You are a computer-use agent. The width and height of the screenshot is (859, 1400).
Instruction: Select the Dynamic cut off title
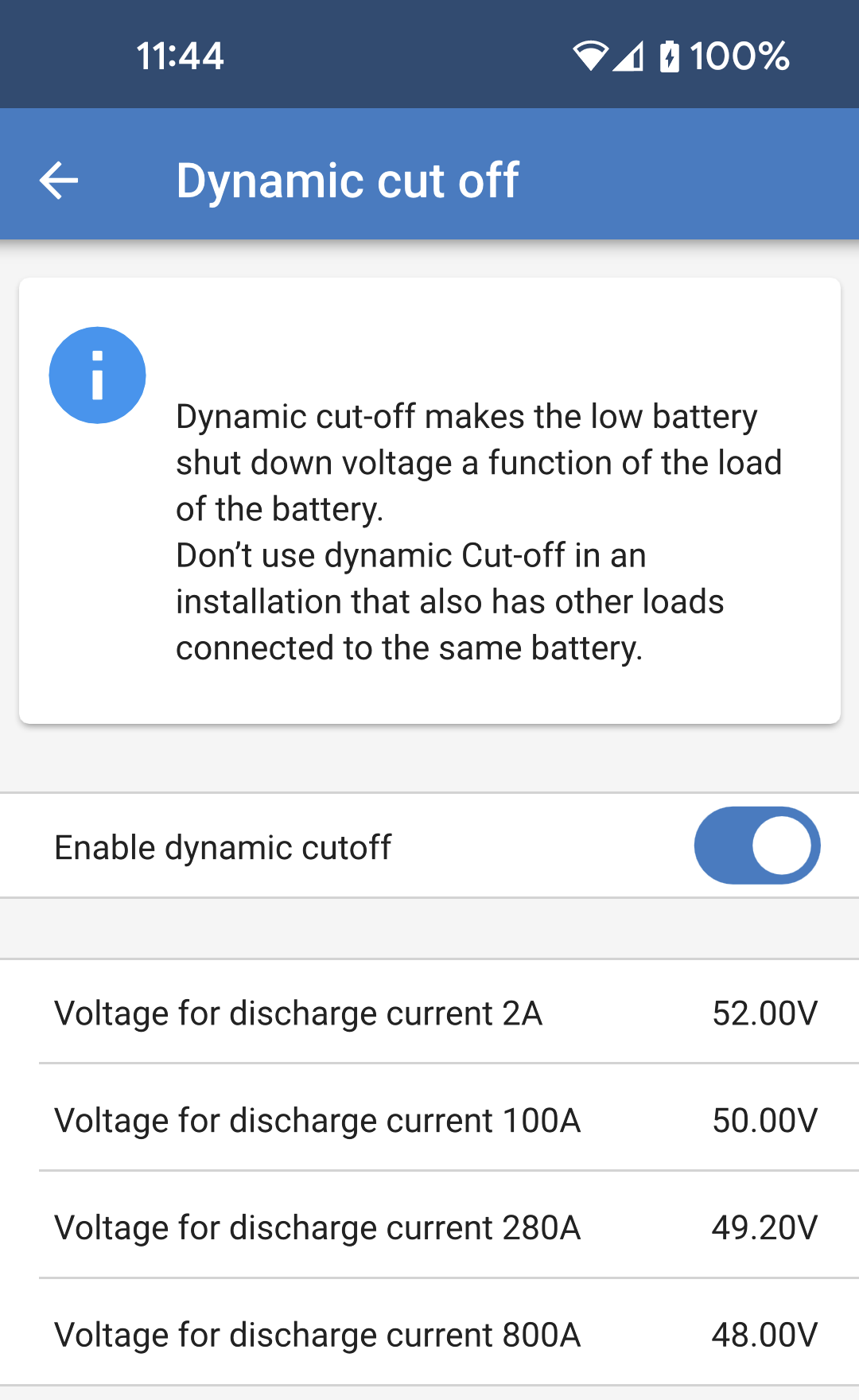click(x=348, y=180)
